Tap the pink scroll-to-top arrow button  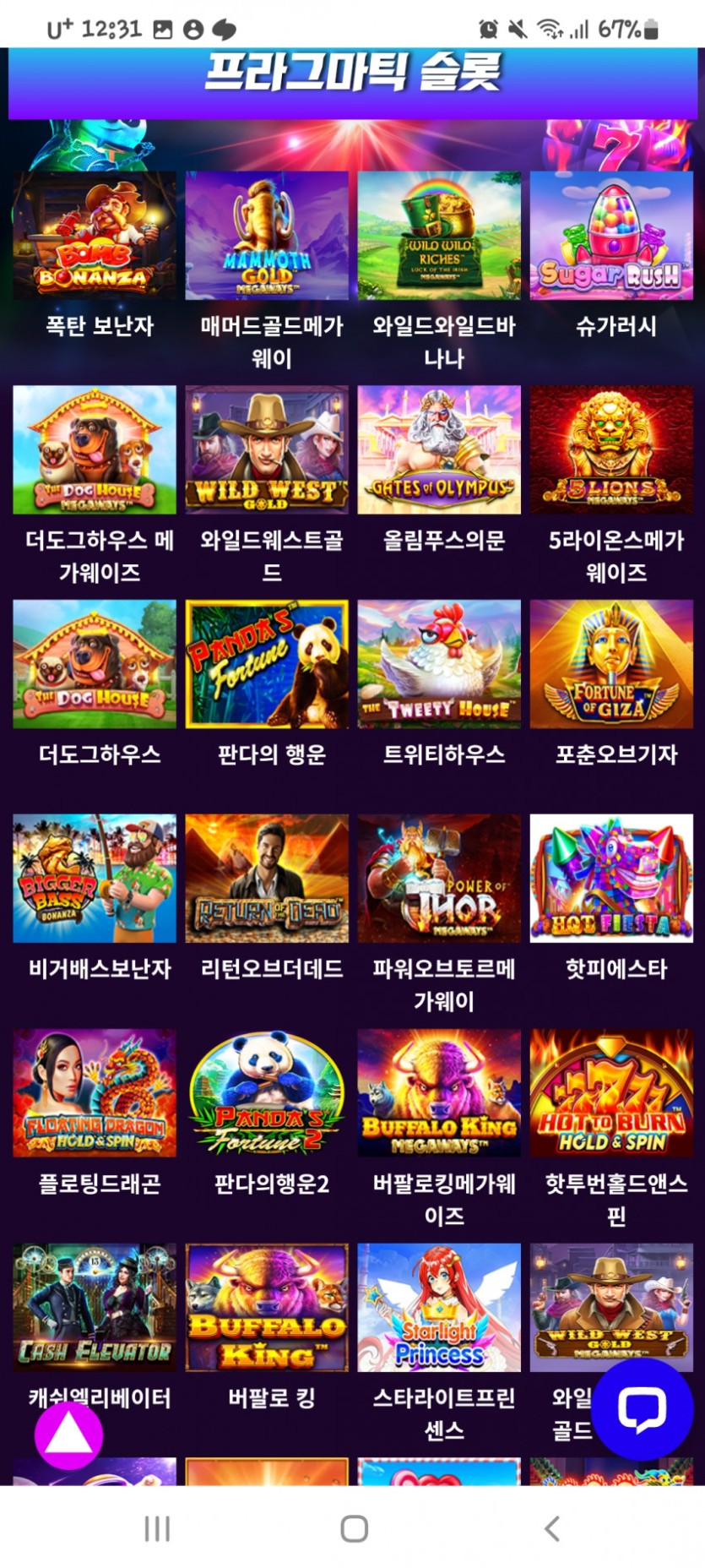[68, 1435]
